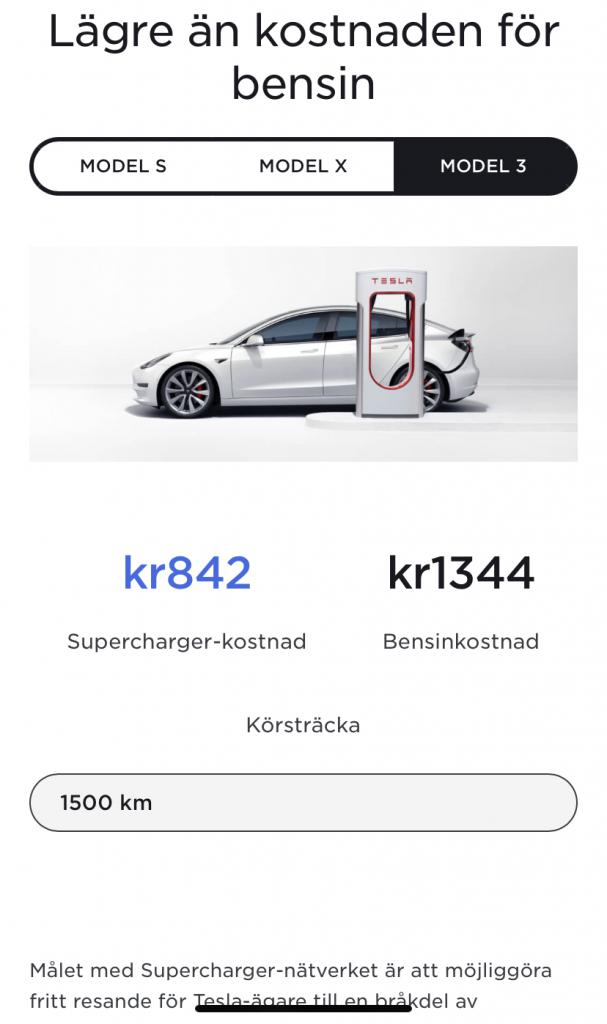Screen dimensions: 607x1024
Task: Switch to the Model S tab
Action: pyautogui.click(x=123, y=166)
